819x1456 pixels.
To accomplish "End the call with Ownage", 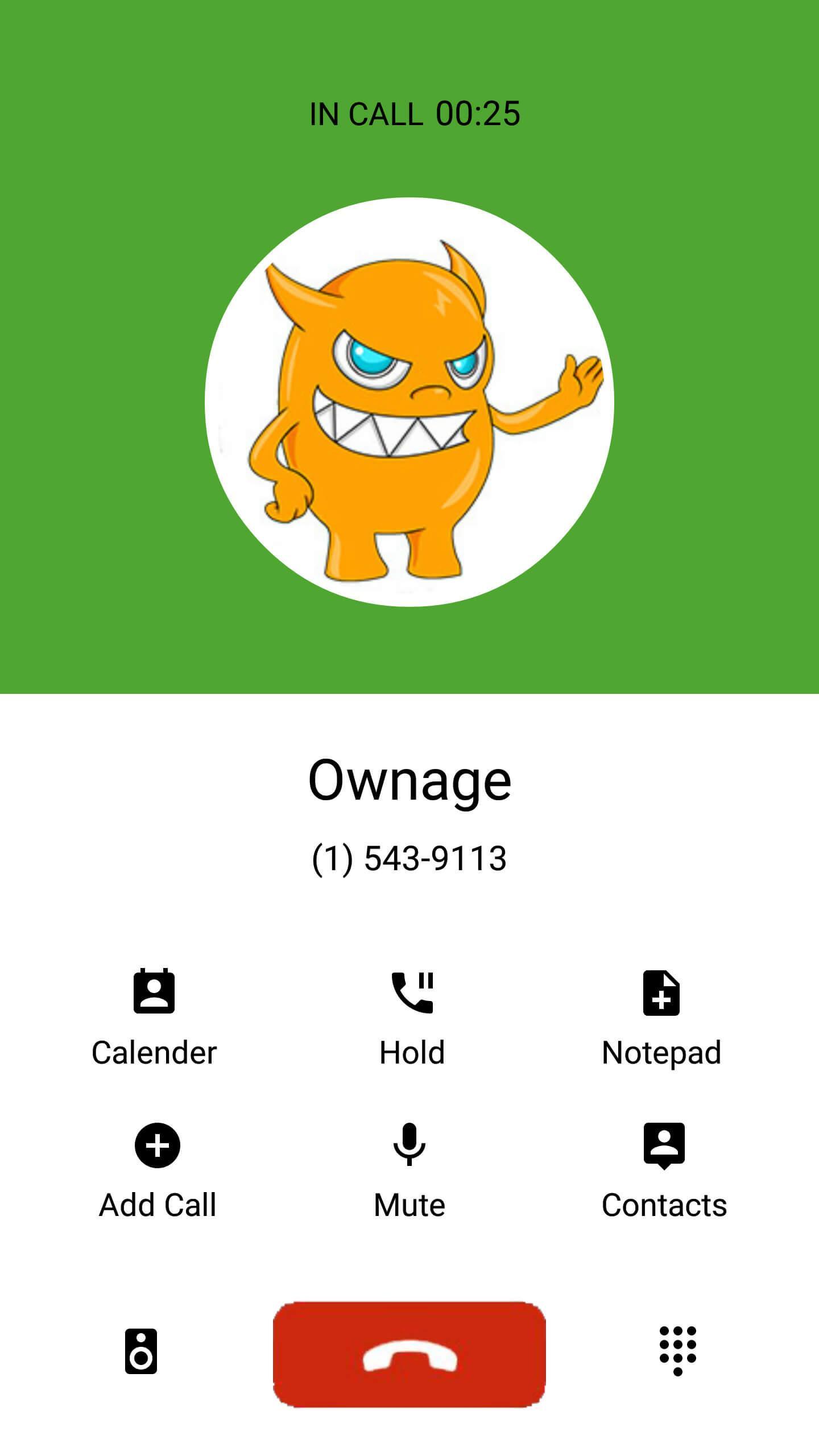I will coord(409,1354).
